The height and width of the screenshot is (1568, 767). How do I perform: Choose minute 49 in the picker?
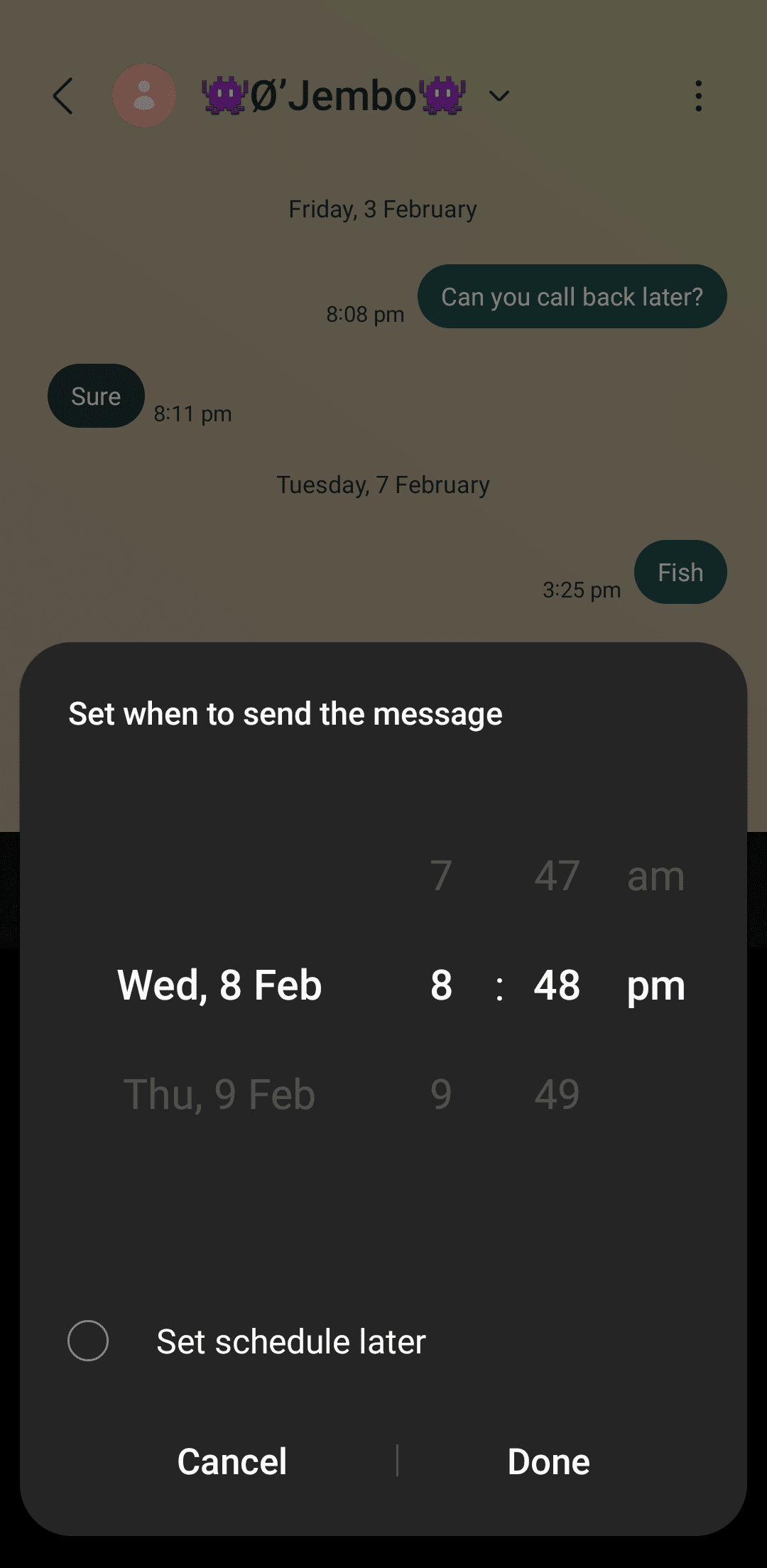click(x=557, y=1094)
